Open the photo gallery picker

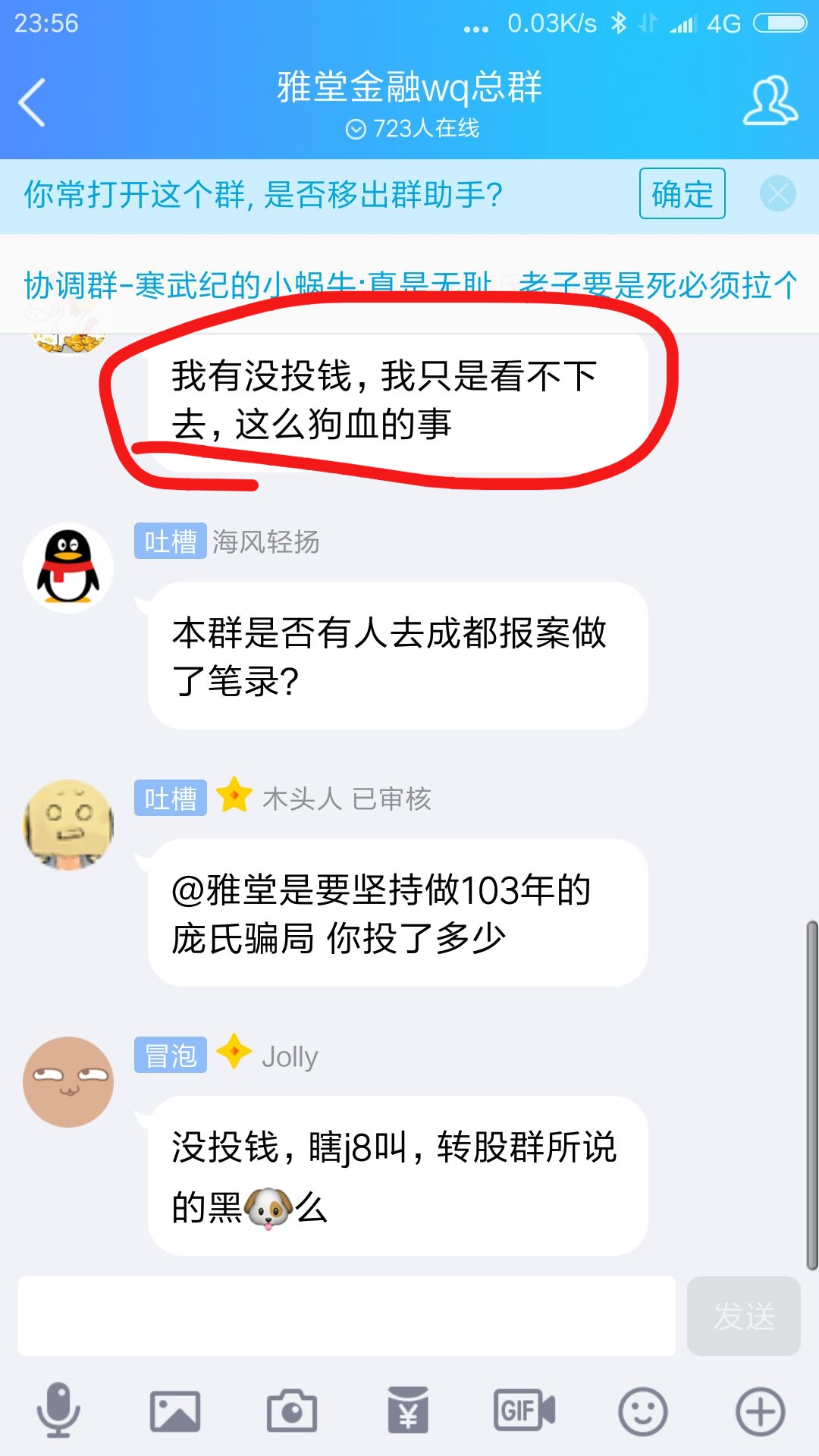[175, 1411]
